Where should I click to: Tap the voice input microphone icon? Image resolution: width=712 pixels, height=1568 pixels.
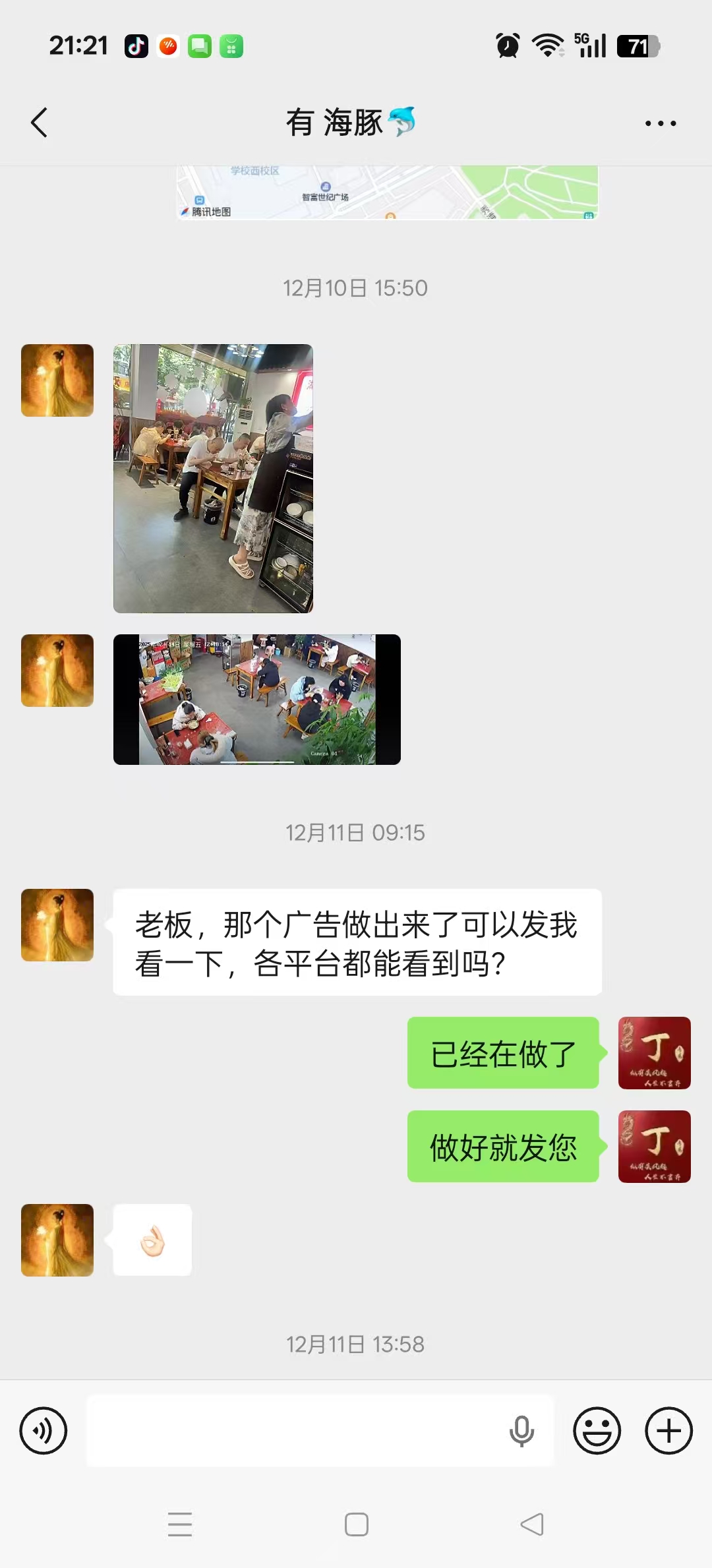click(x=521, y=1431)
